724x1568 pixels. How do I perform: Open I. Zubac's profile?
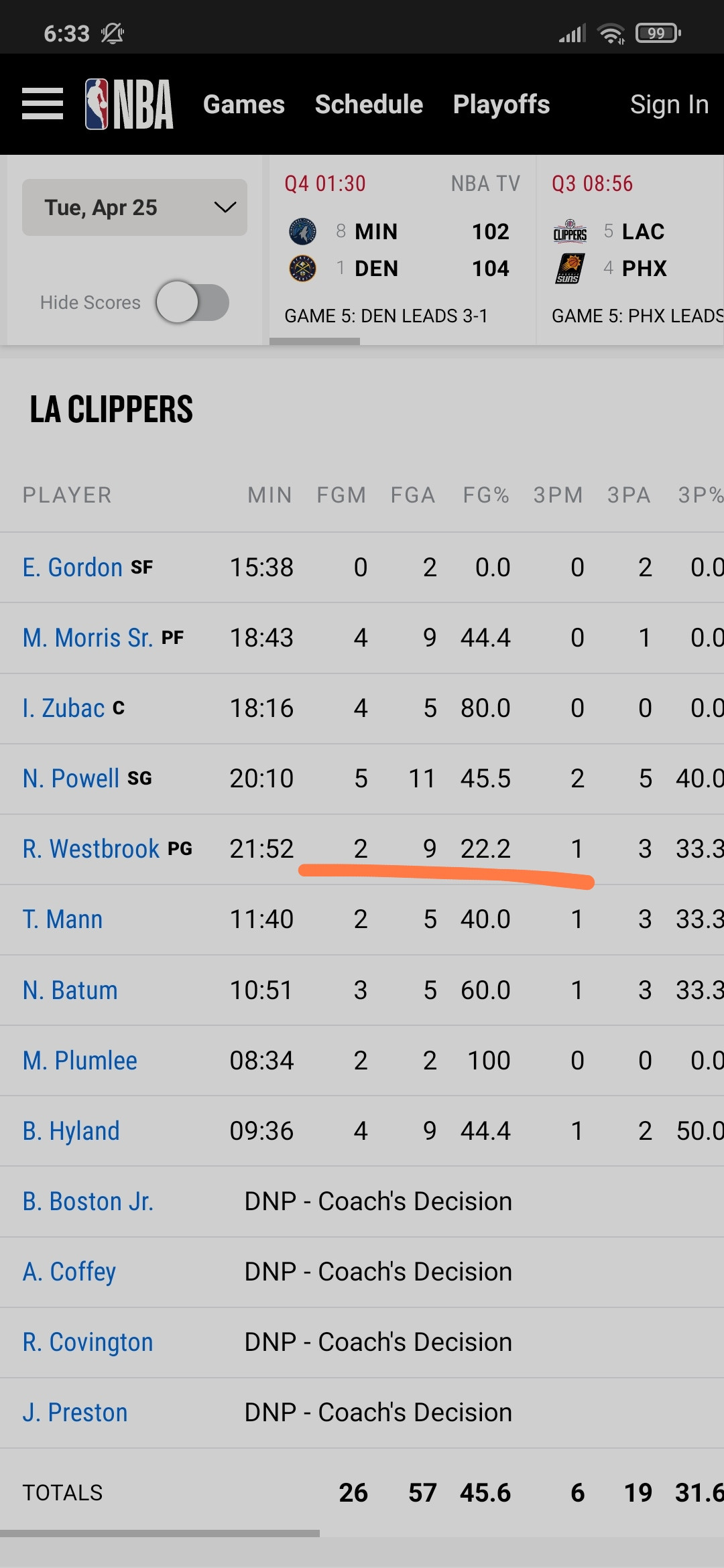64,708
